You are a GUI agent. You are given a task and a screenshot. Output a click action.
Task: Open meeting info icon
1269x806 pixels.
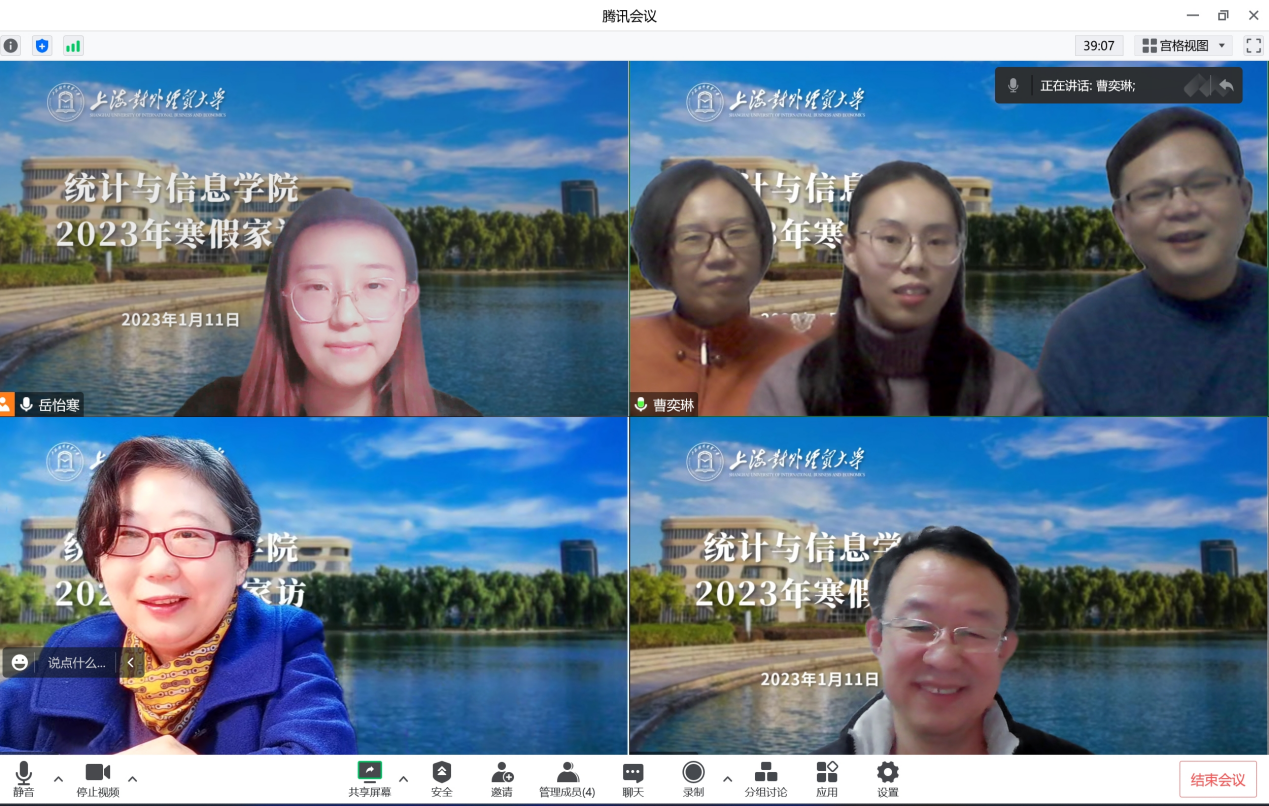pos(11,46)
